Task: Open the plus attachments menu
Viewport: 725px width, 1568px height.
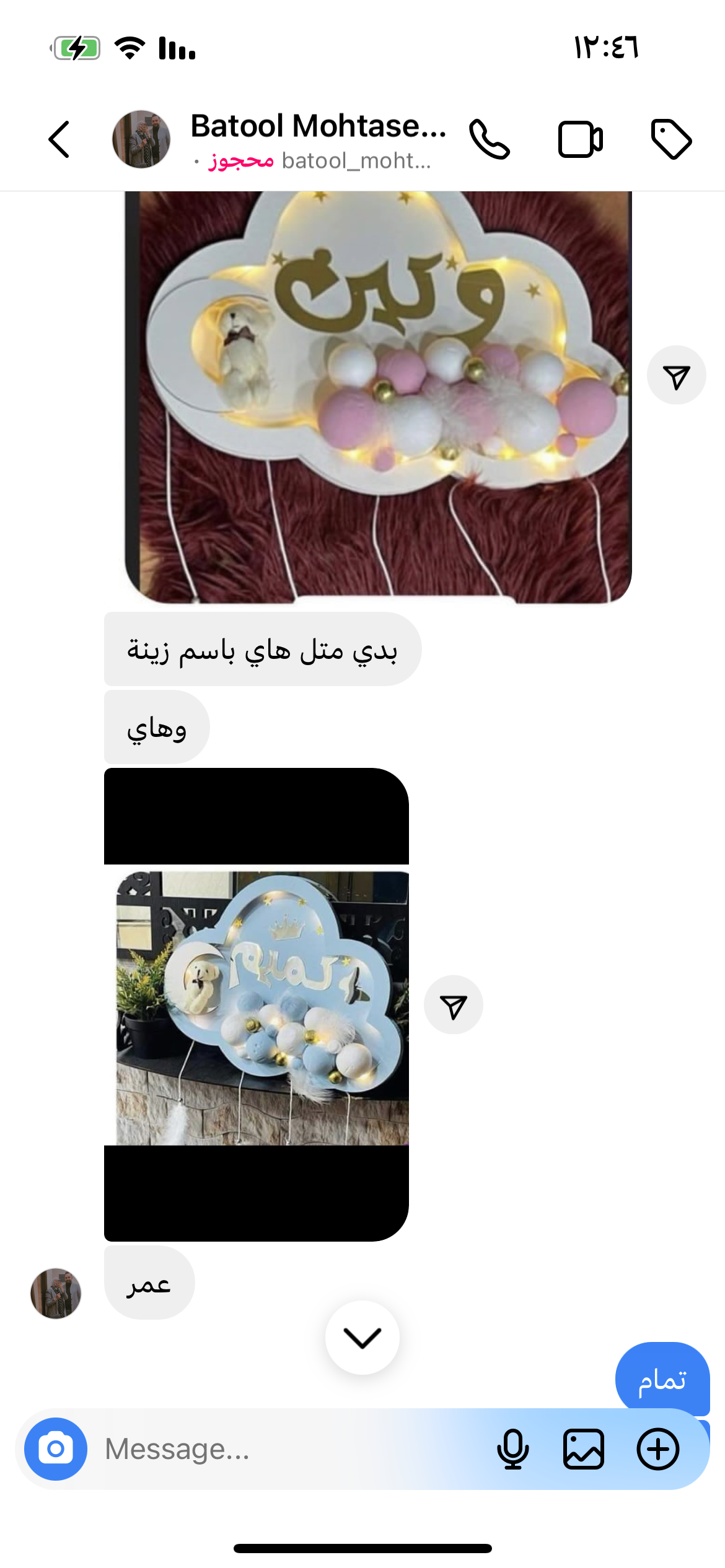Action: [657, 1449]
